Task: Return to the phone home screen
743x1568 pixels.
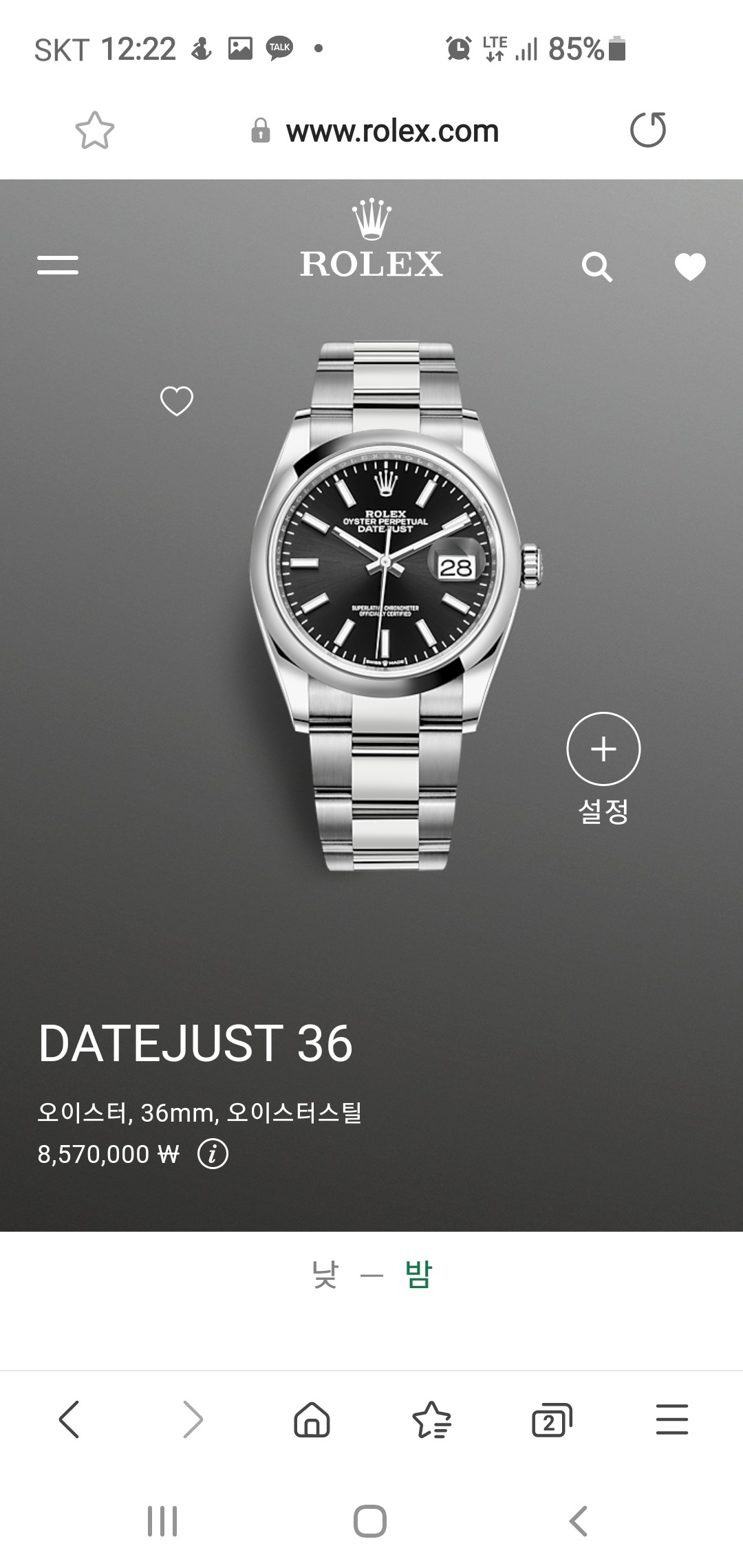Action: (370, 1521)
